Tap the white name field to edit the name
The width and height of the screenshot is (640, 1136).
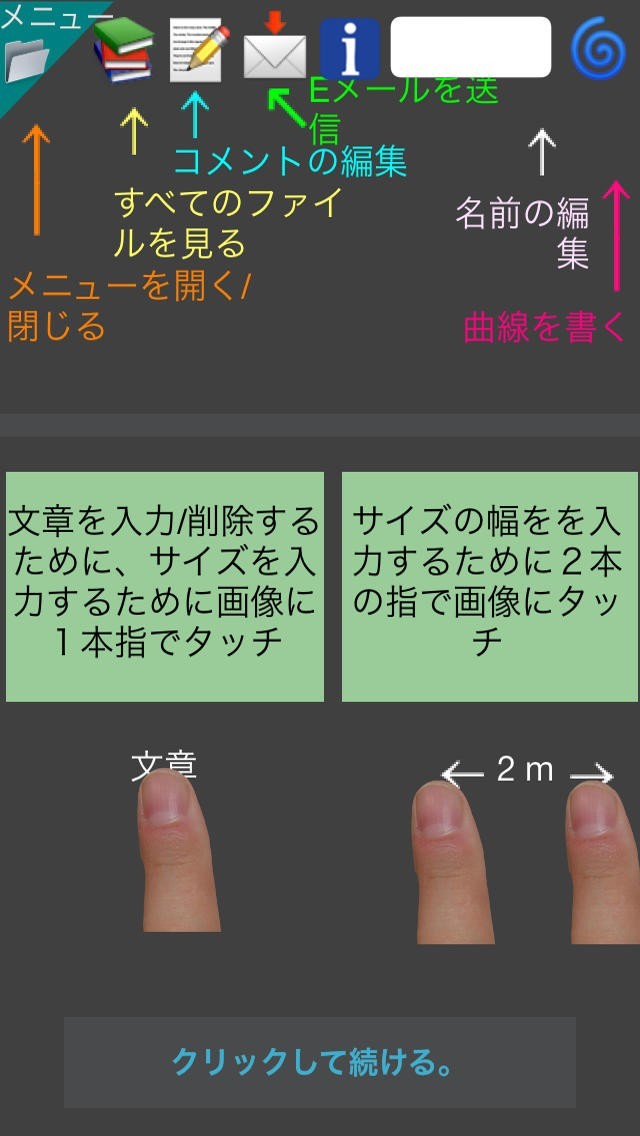[471, 47]
